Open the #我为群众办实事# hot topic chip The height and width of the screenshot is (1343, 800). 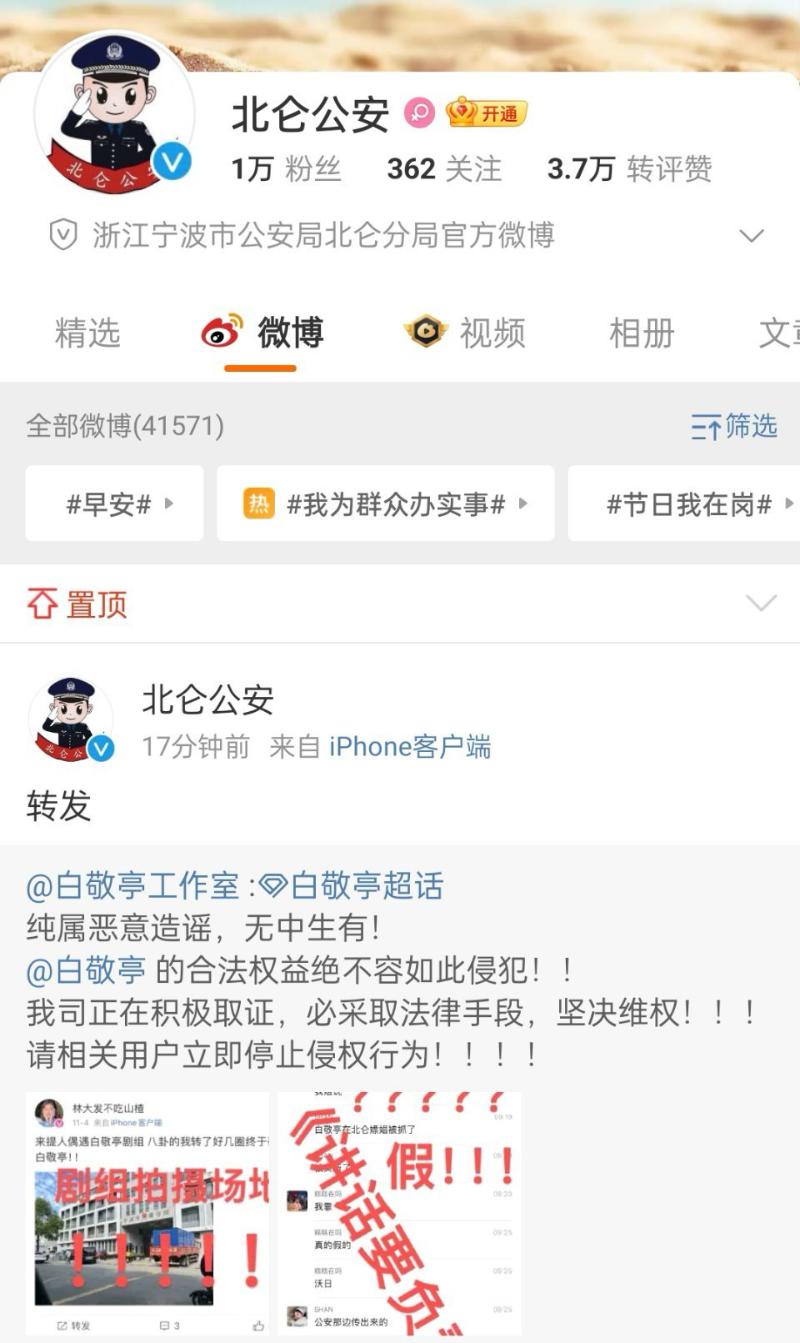coord(386,504)
